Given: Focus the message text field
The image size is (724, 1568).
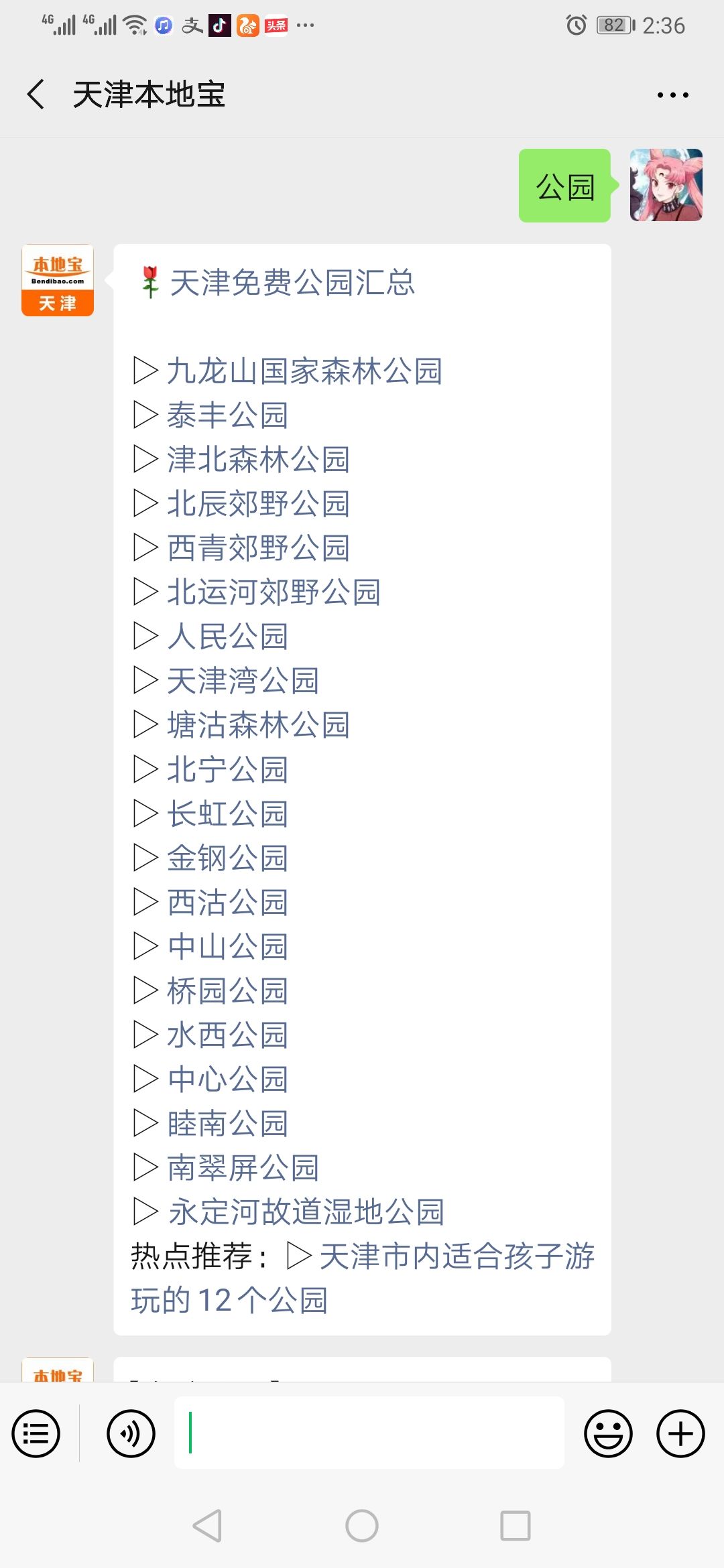Looking at the screenshot, I should coord(369,1433).
